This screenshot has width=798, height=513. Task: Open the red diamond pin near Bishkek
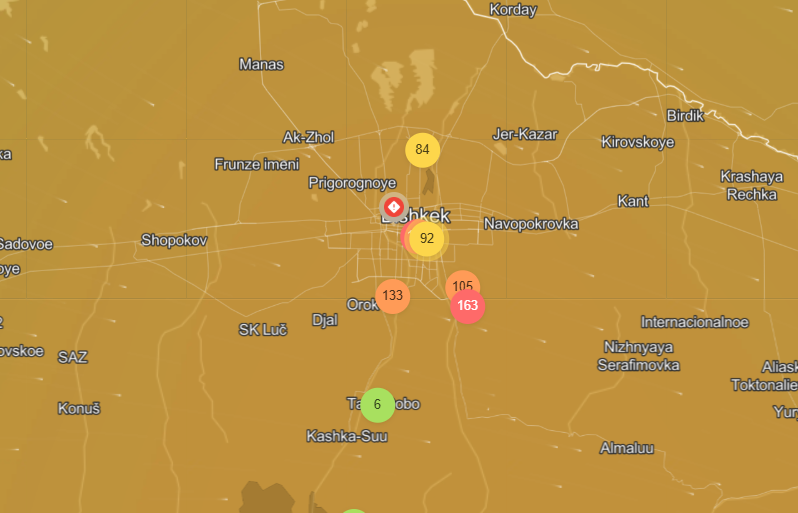pos(394,208)
